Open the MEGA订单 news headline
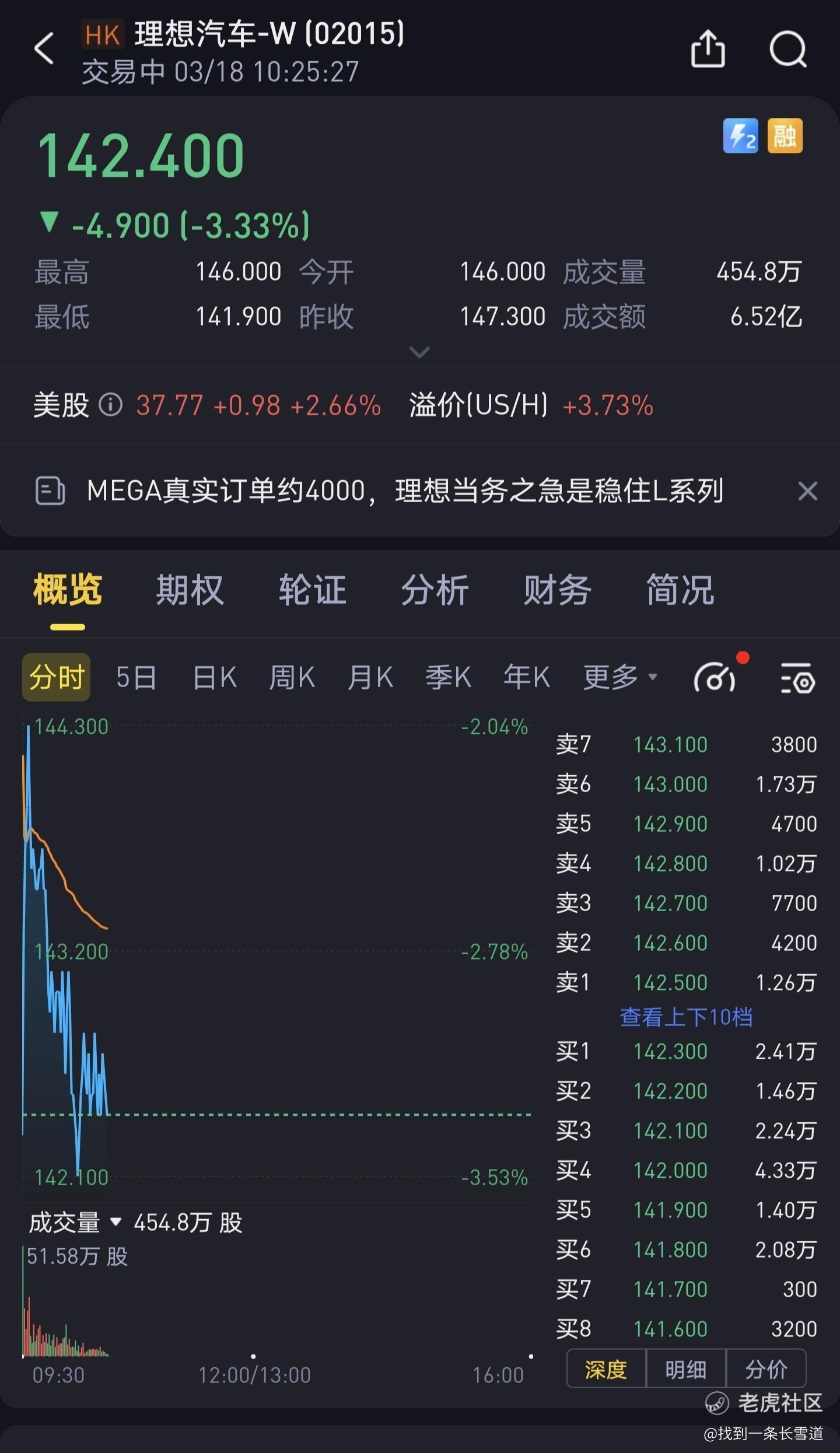 click(x=404, y=491)
